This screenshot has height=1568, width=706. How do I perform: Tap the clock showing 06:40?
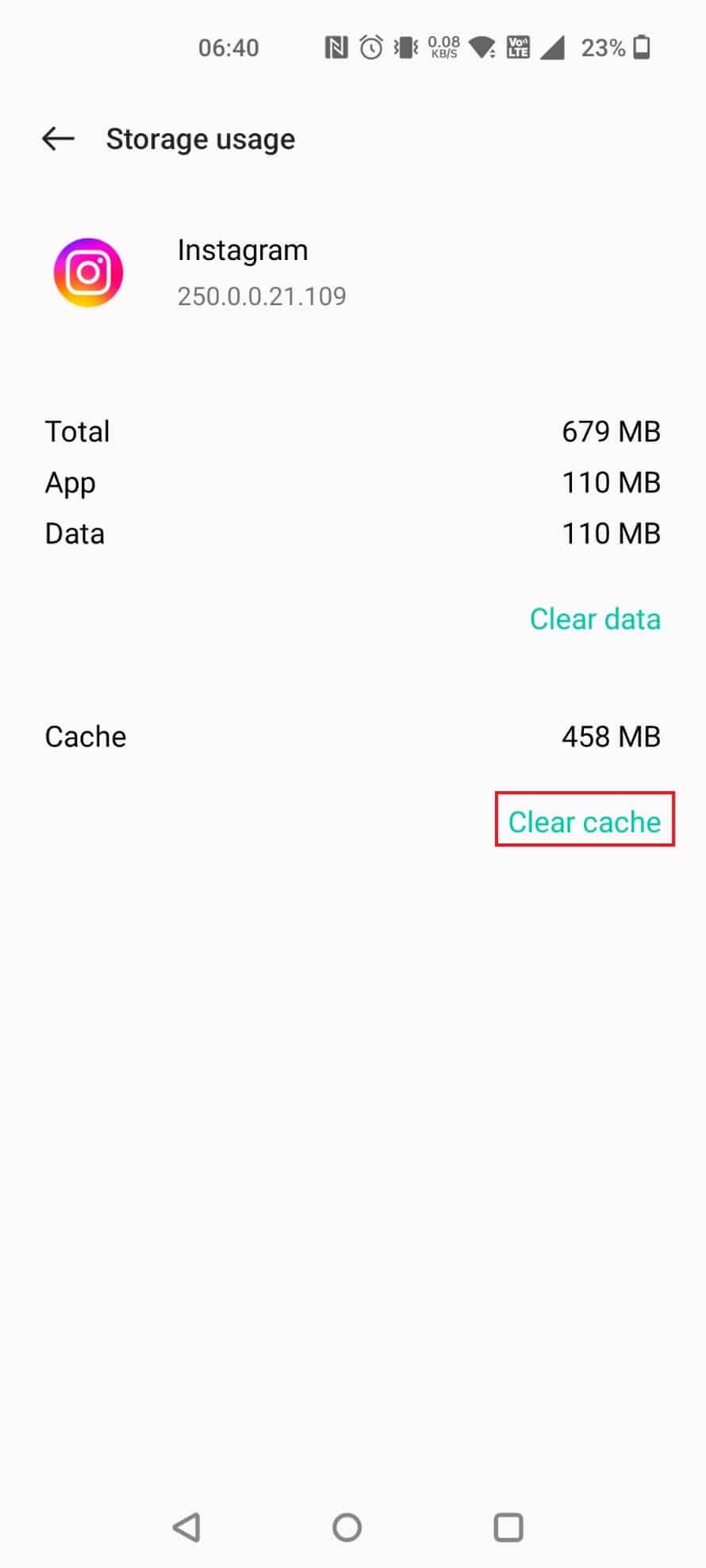(229, 48)
